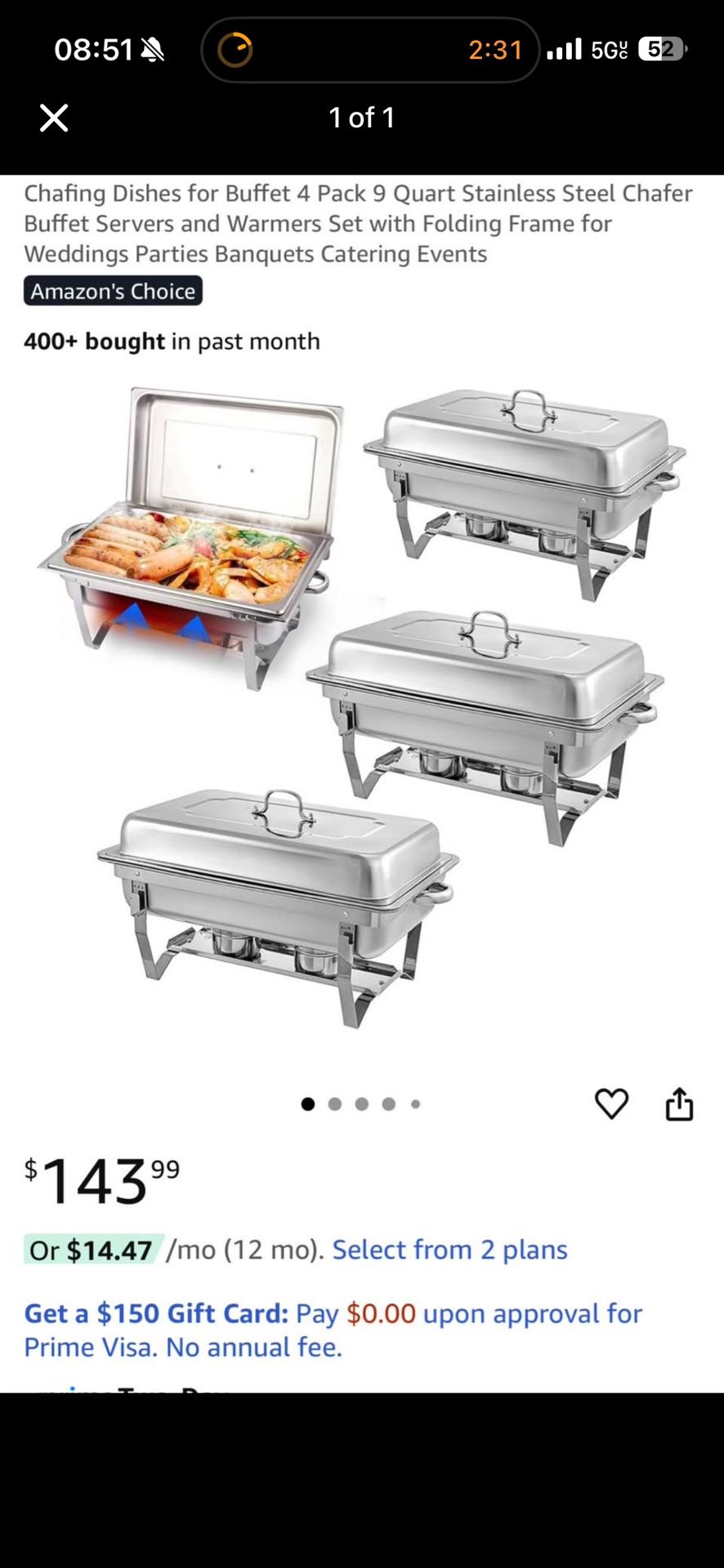Close the image viewer

pos(54,118)
